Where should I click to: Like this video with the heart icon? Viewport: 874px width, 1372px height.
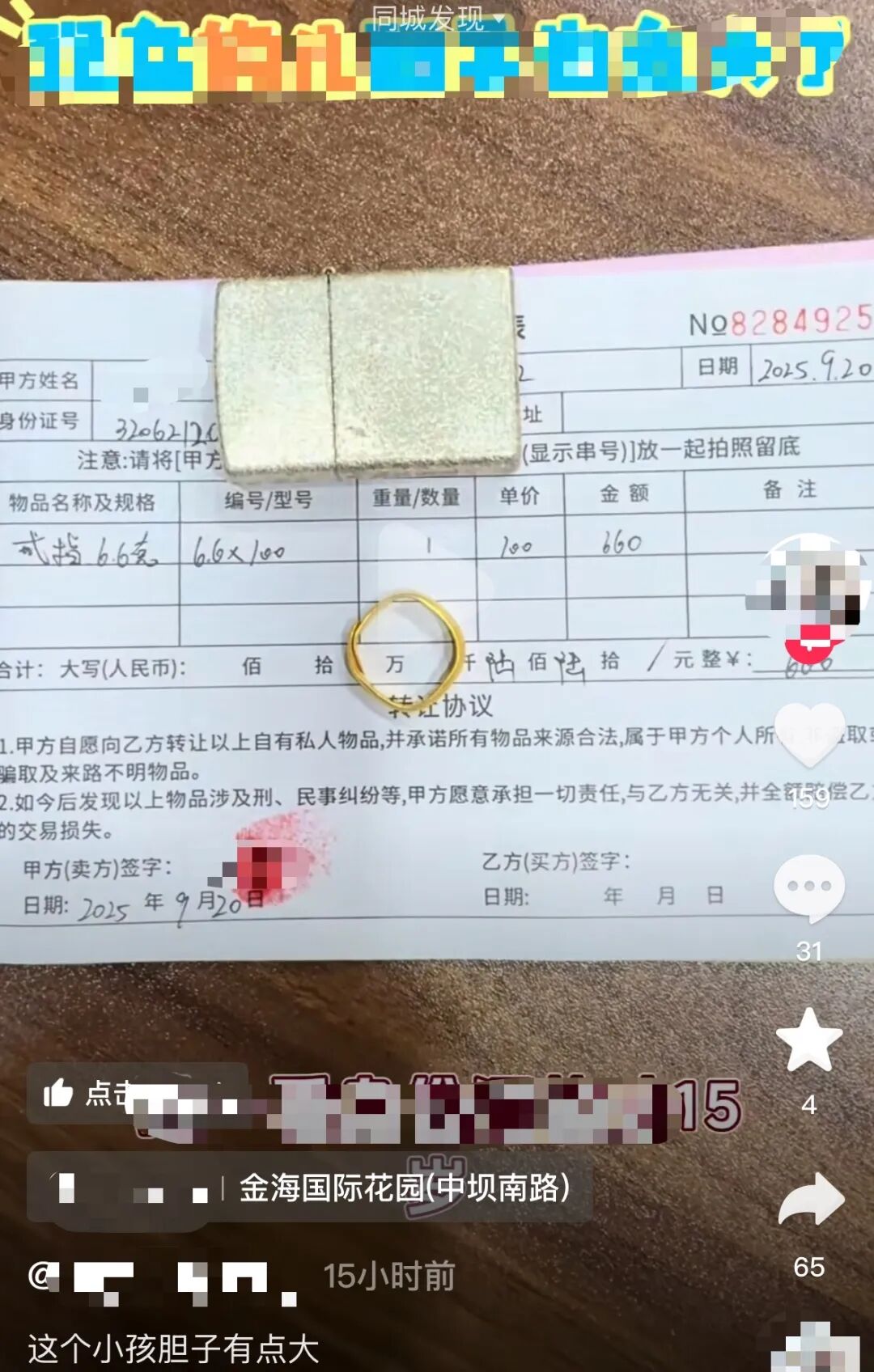[x=809, y=735]
